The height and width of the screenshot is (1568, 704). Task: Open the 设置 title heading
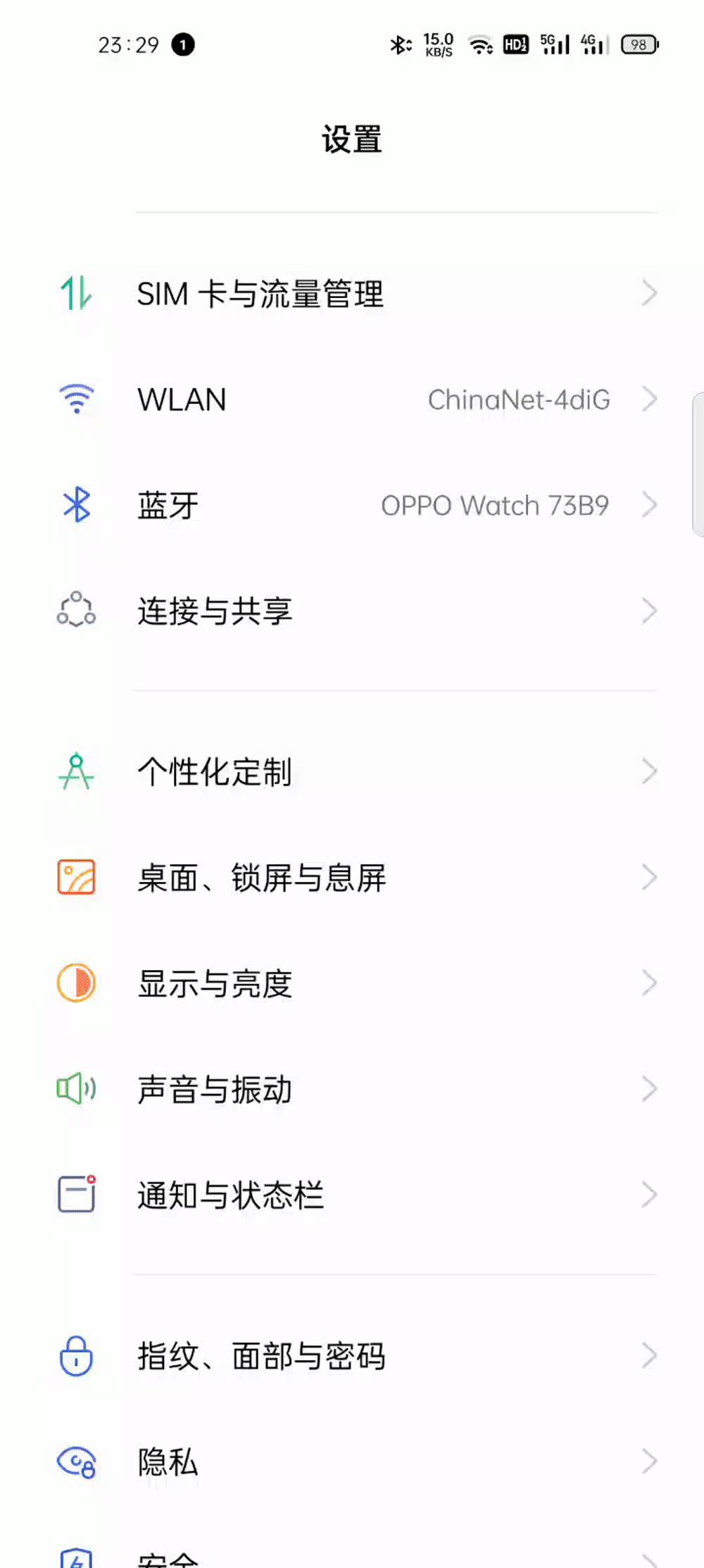(x=351, y=139)
